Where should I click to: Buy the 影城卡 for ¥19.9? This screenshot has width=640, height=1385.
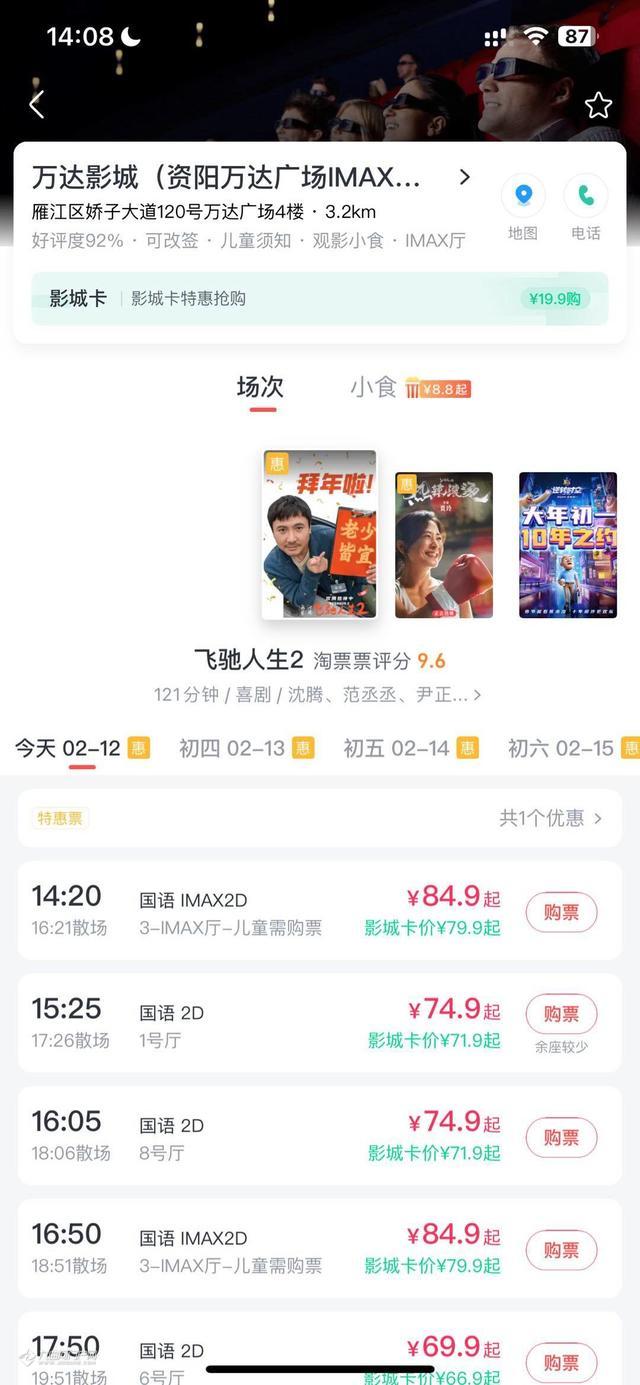pos(556,299)
